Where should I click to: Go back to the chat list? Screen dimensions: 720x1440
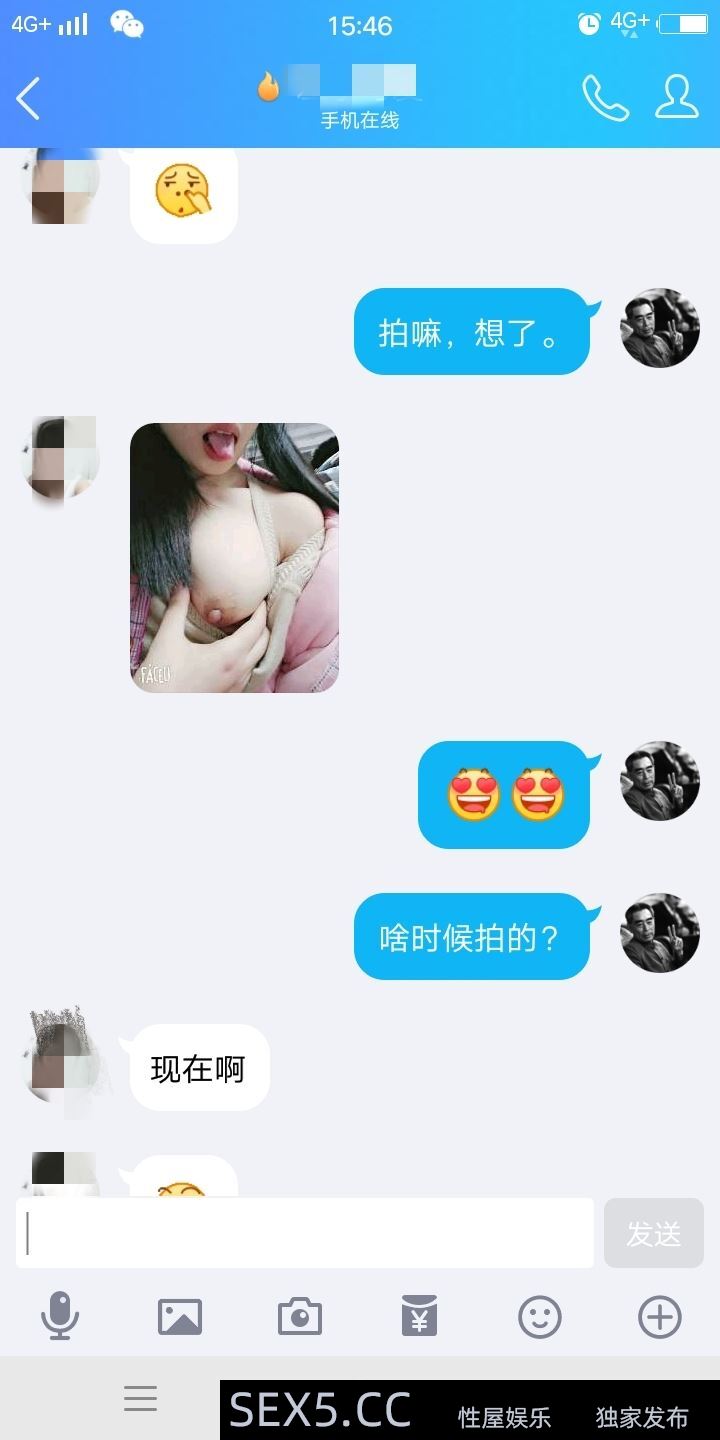coord(28,98)
